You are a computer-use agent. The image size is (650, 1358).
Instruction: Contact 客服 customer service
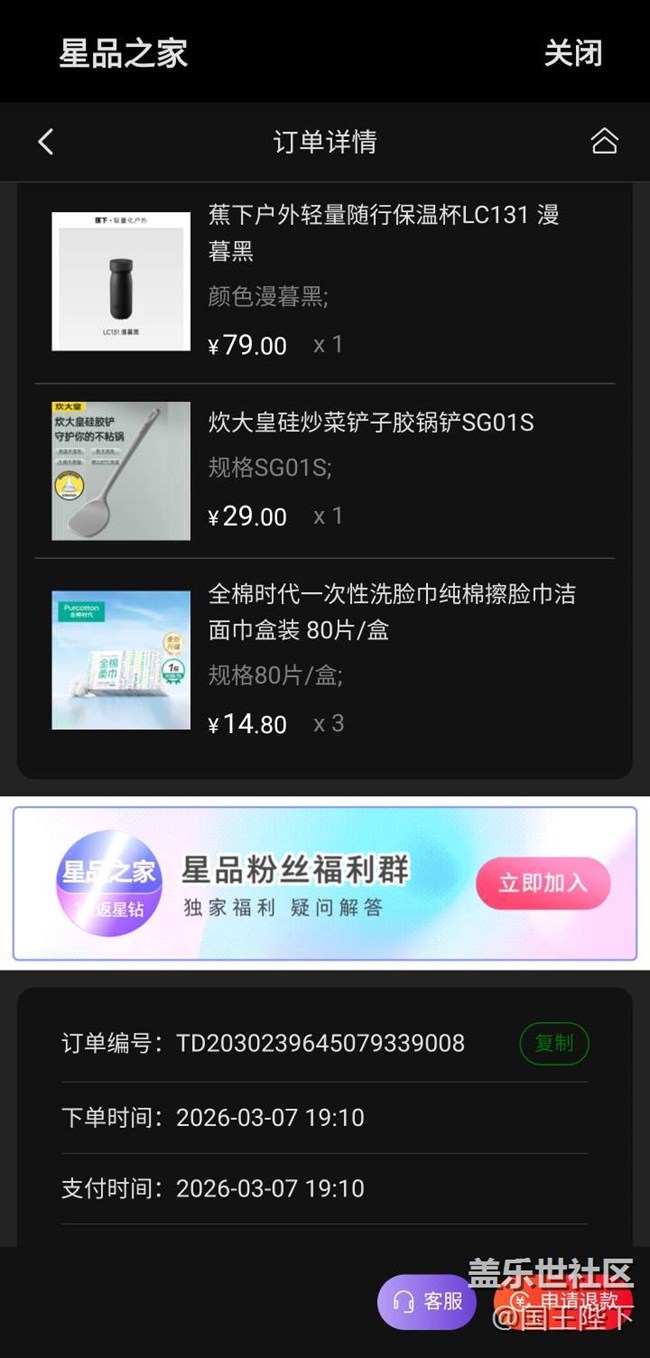pyautogui.click(x=427, y=1301)
